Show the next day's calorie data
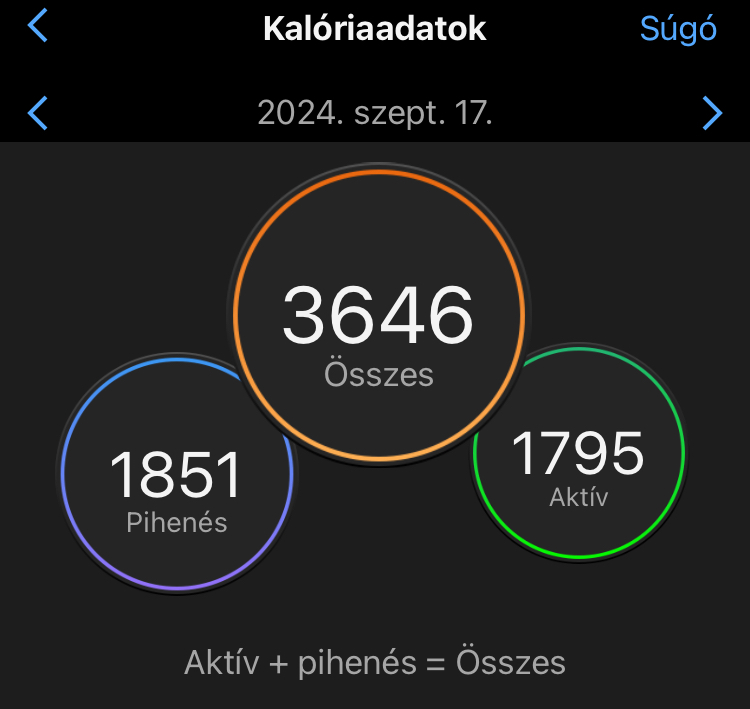 coord(711,112)
